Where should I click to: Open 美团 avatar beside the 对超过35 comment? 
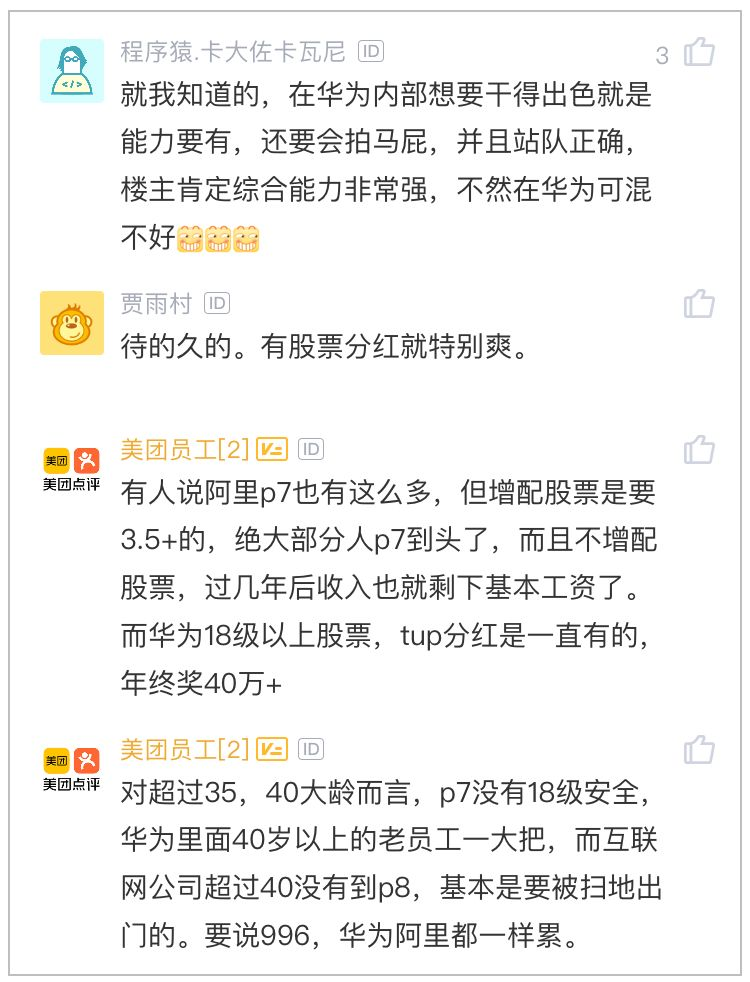(x=72, y=768)
